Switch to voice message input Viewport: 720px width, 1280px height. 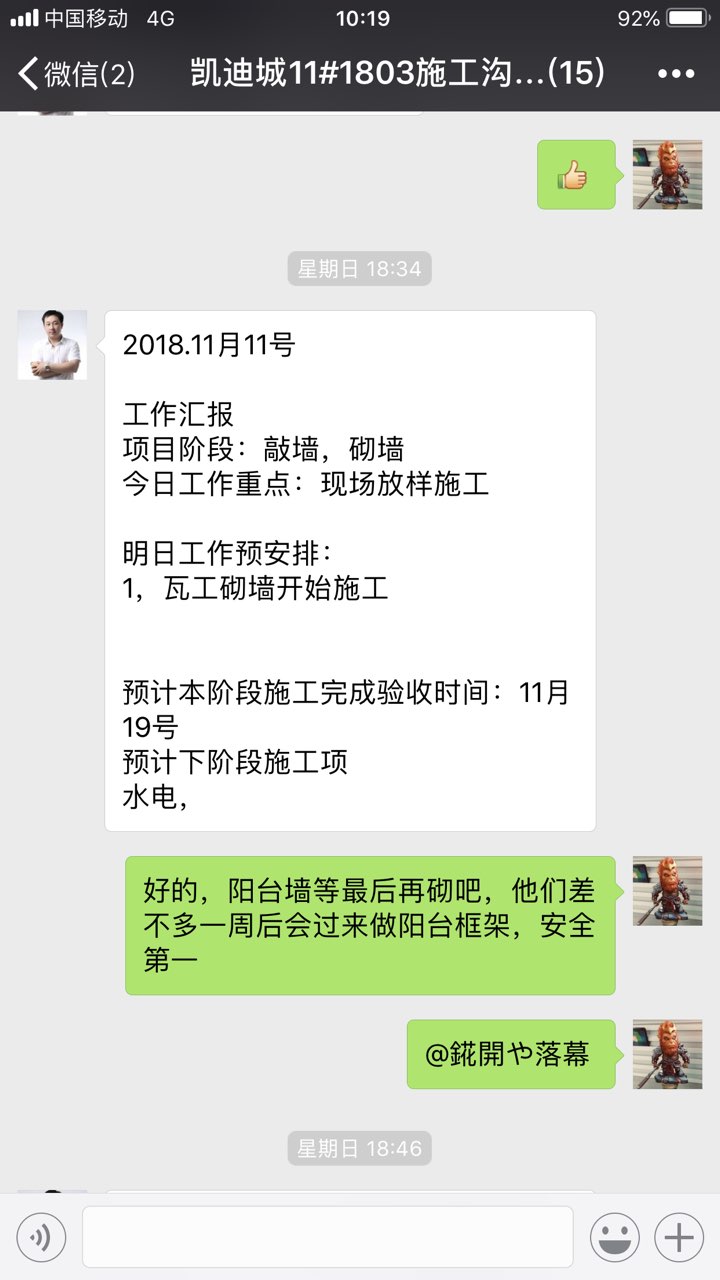click(41, 1238)
